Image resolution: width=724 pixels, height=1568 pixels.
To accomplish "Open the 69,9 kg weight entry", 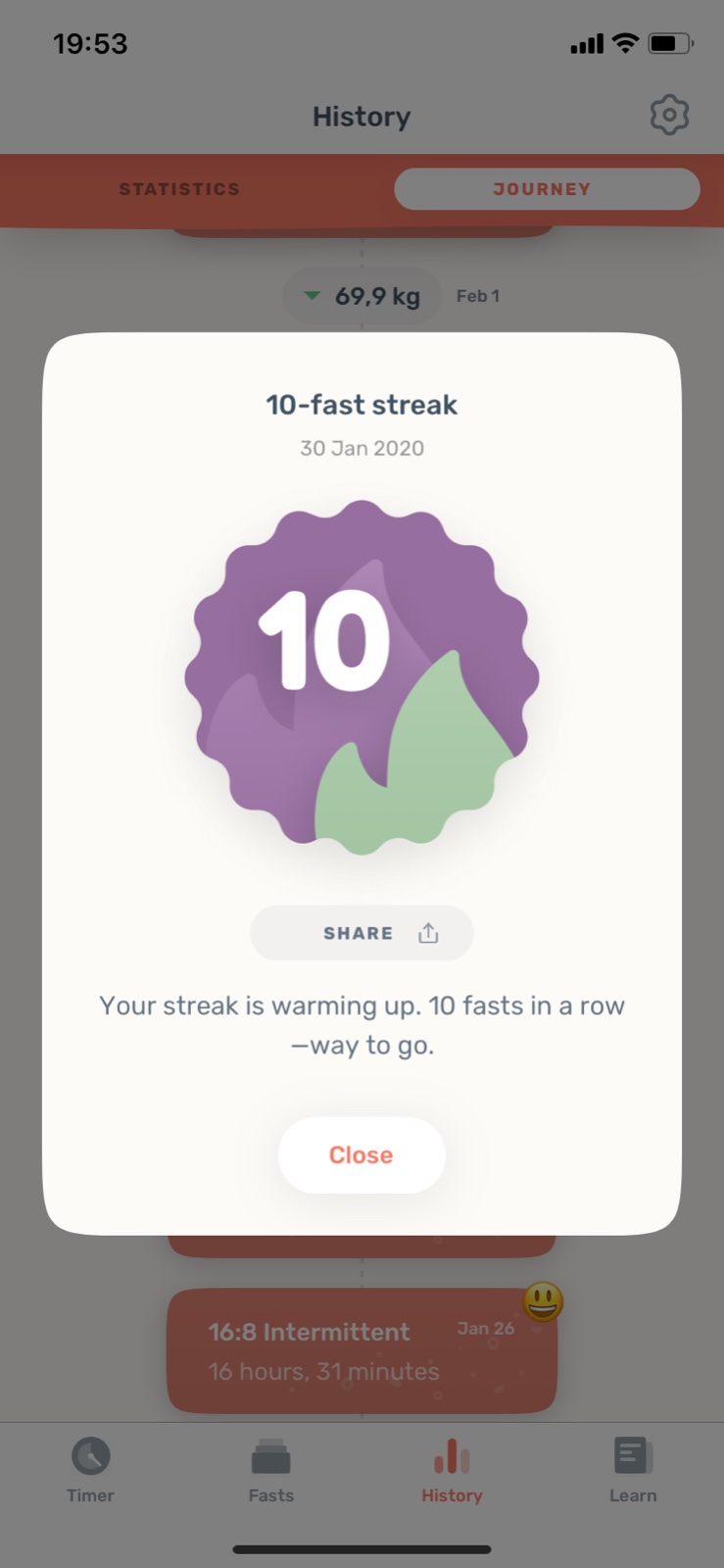I will pos(362,296).
